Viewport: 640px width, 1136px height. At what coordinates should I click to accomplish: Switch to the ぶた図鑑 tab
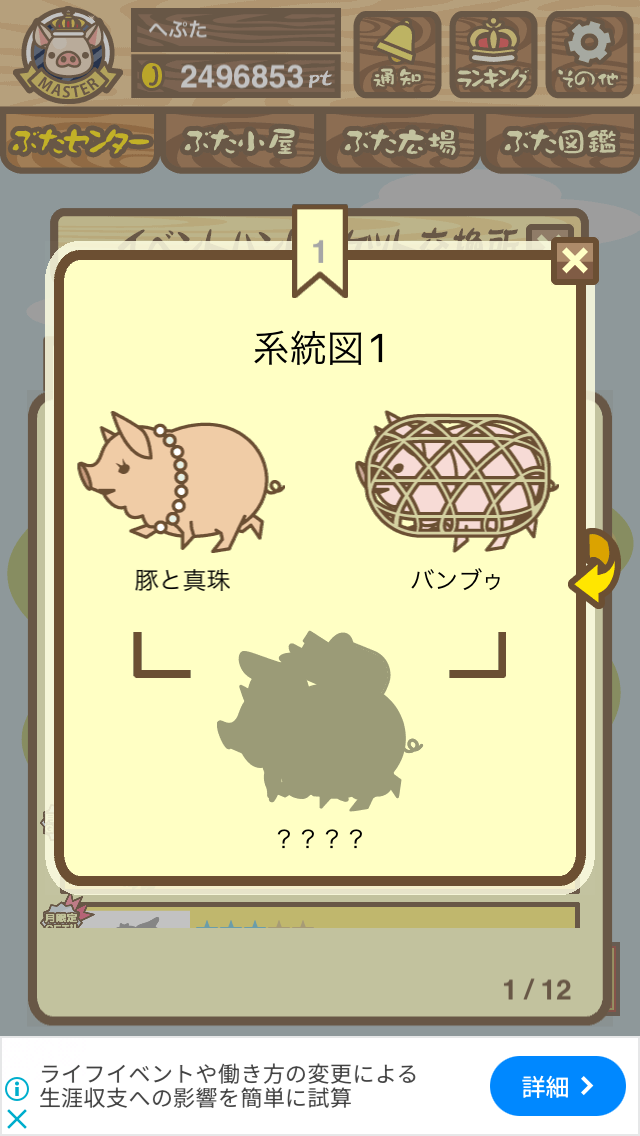coord(561,142)
